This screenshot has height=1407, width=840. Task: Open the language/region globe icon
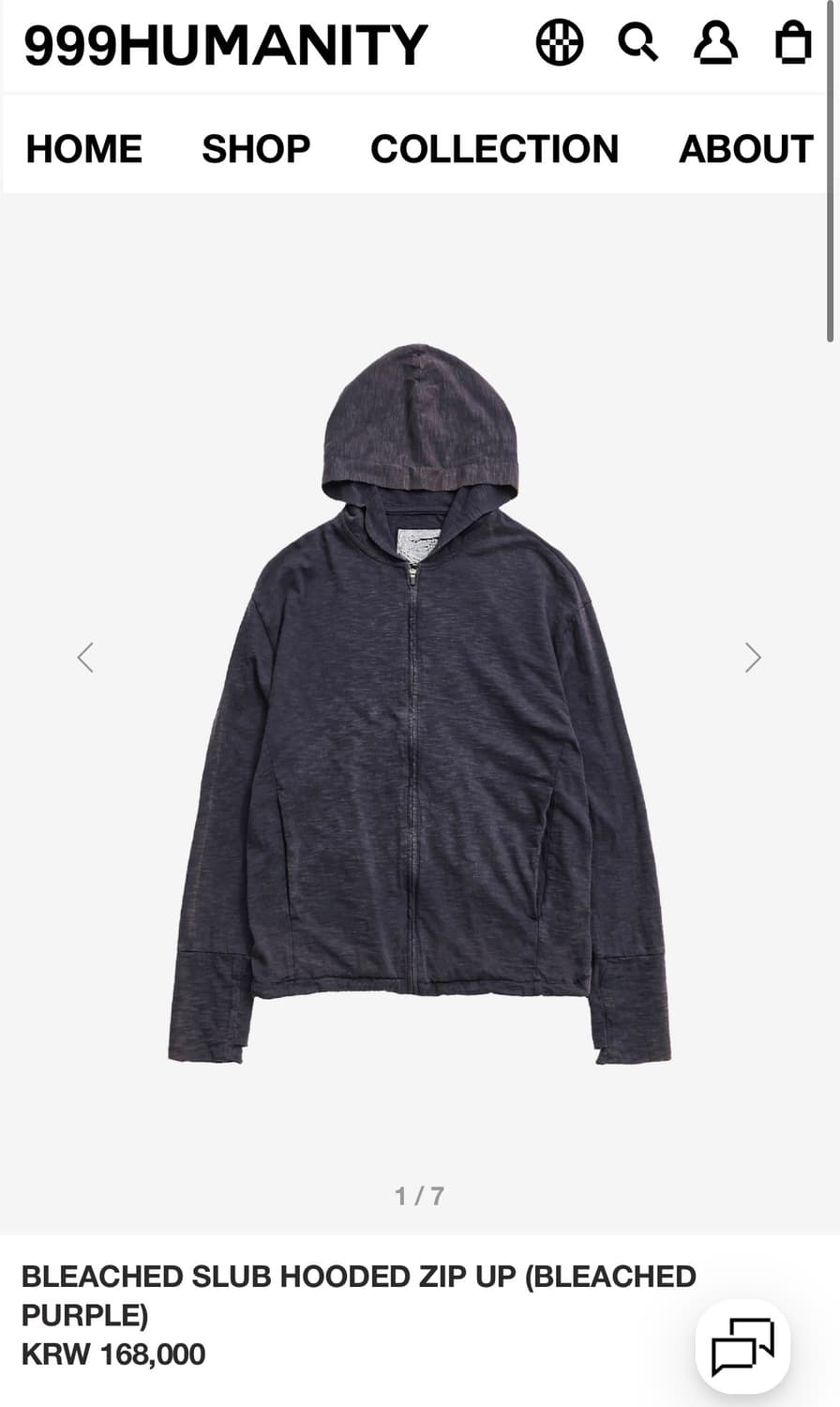click(560, 41)
